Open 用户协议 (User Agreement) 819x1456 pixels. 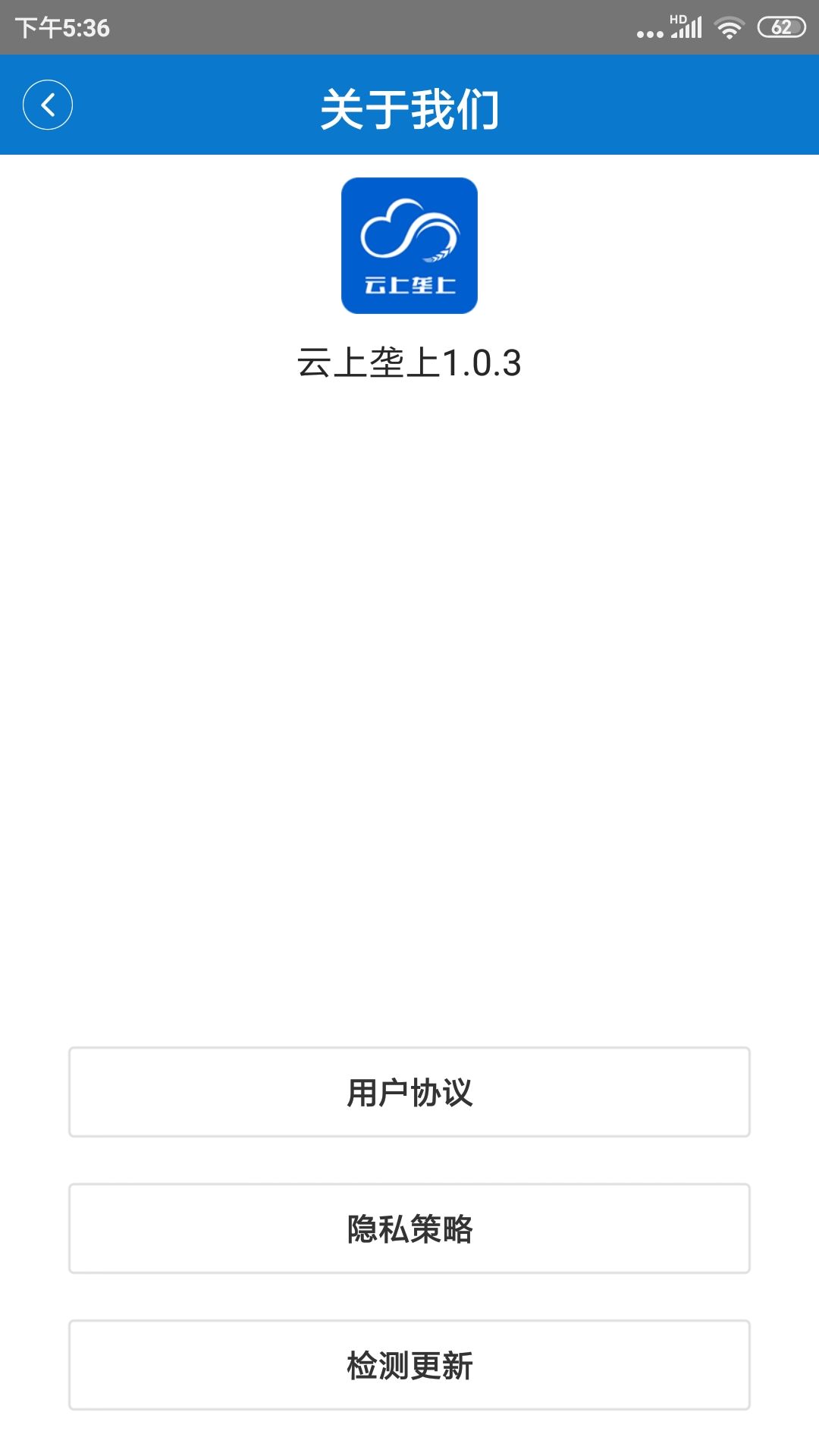click(x=409, y=1092)
